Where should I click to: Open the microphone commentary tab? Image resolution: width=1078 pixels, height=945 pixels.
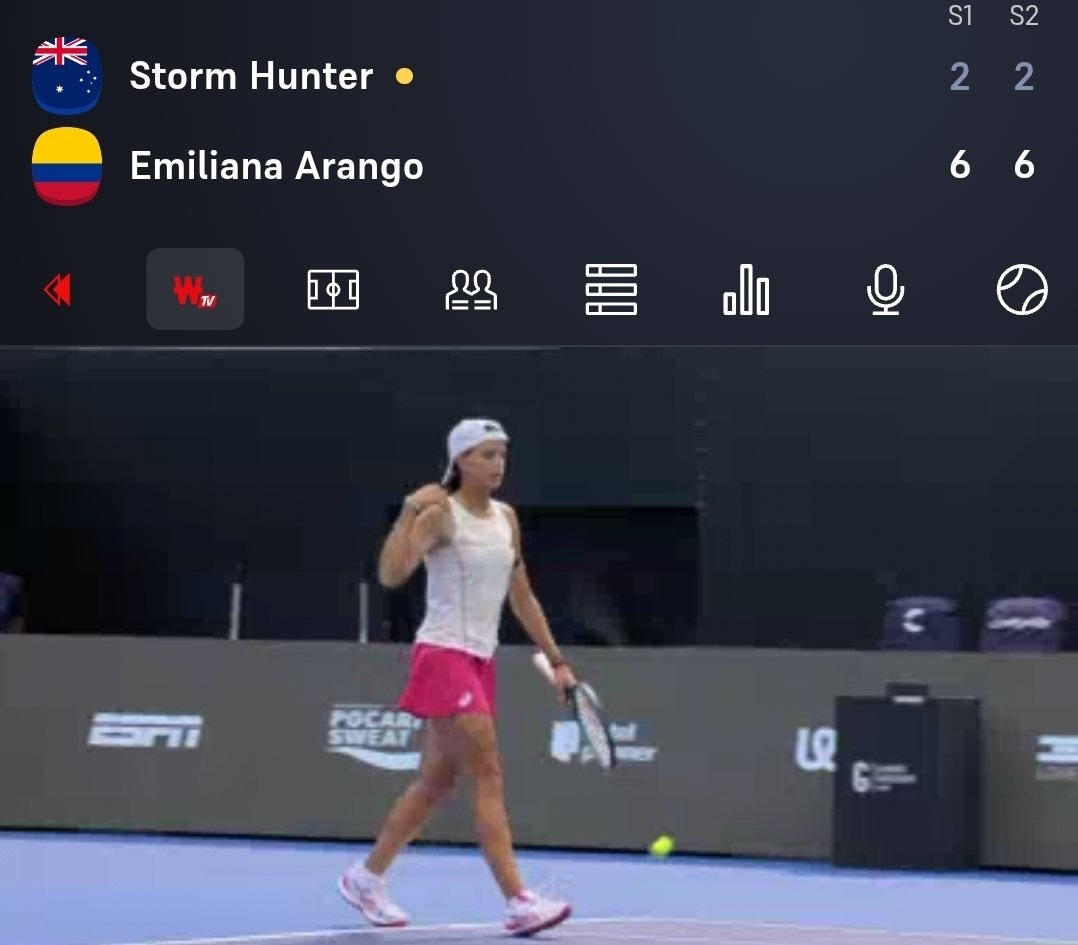point(885,290)
